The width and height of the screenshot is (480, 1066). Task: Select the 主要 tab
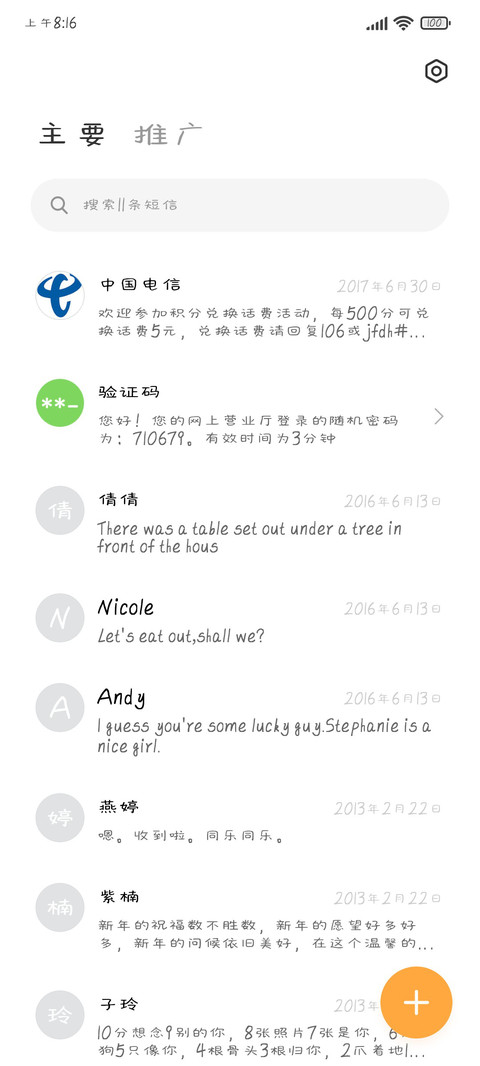click(x=71, y=134)
